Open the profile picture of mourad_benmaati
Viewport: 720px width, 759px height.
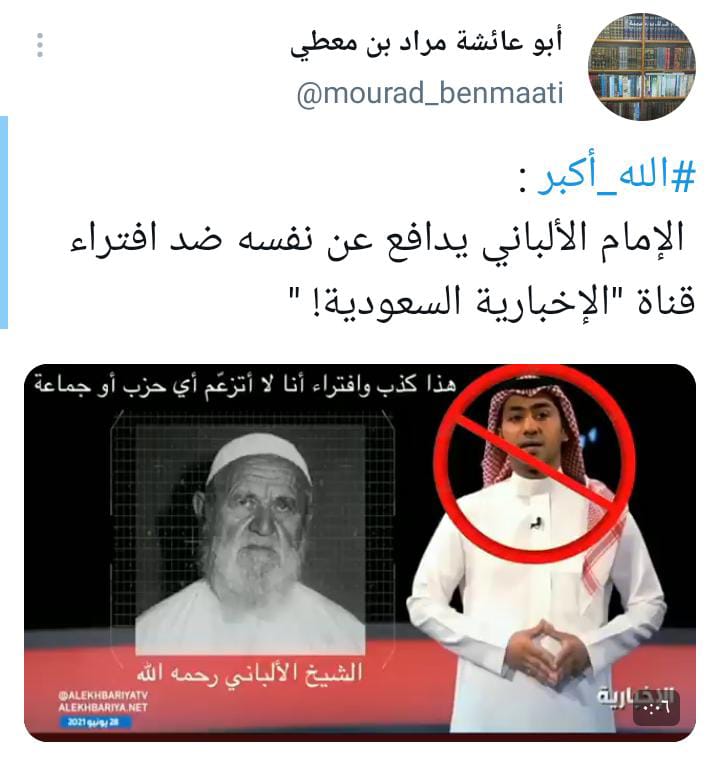pos(641,68)
